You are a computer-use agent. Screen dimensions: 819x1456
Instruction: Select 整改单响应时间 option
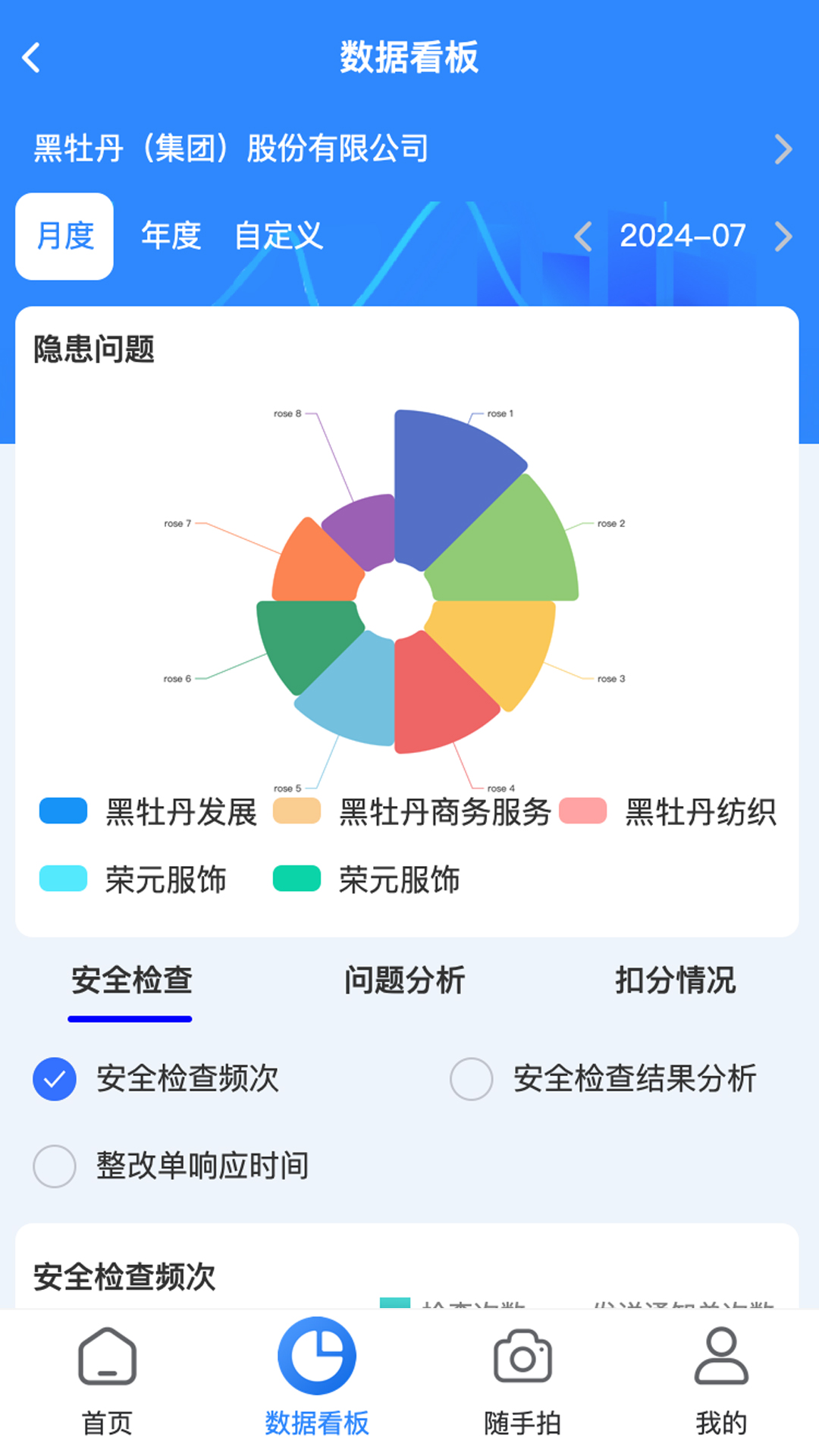click(54, 1169)
